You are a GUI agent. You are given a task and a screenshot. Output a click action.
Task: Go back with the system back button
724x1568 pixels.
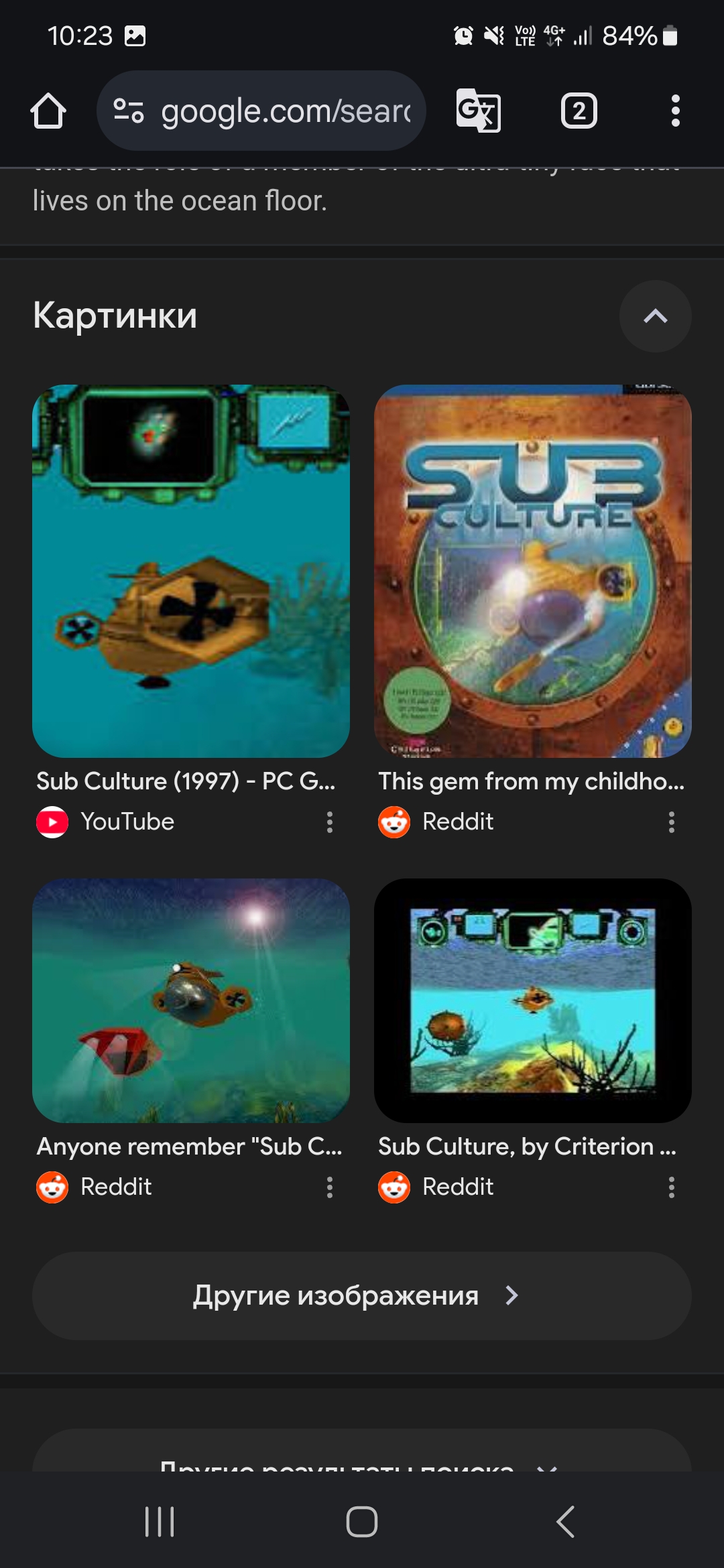[x=566, y=1521]
